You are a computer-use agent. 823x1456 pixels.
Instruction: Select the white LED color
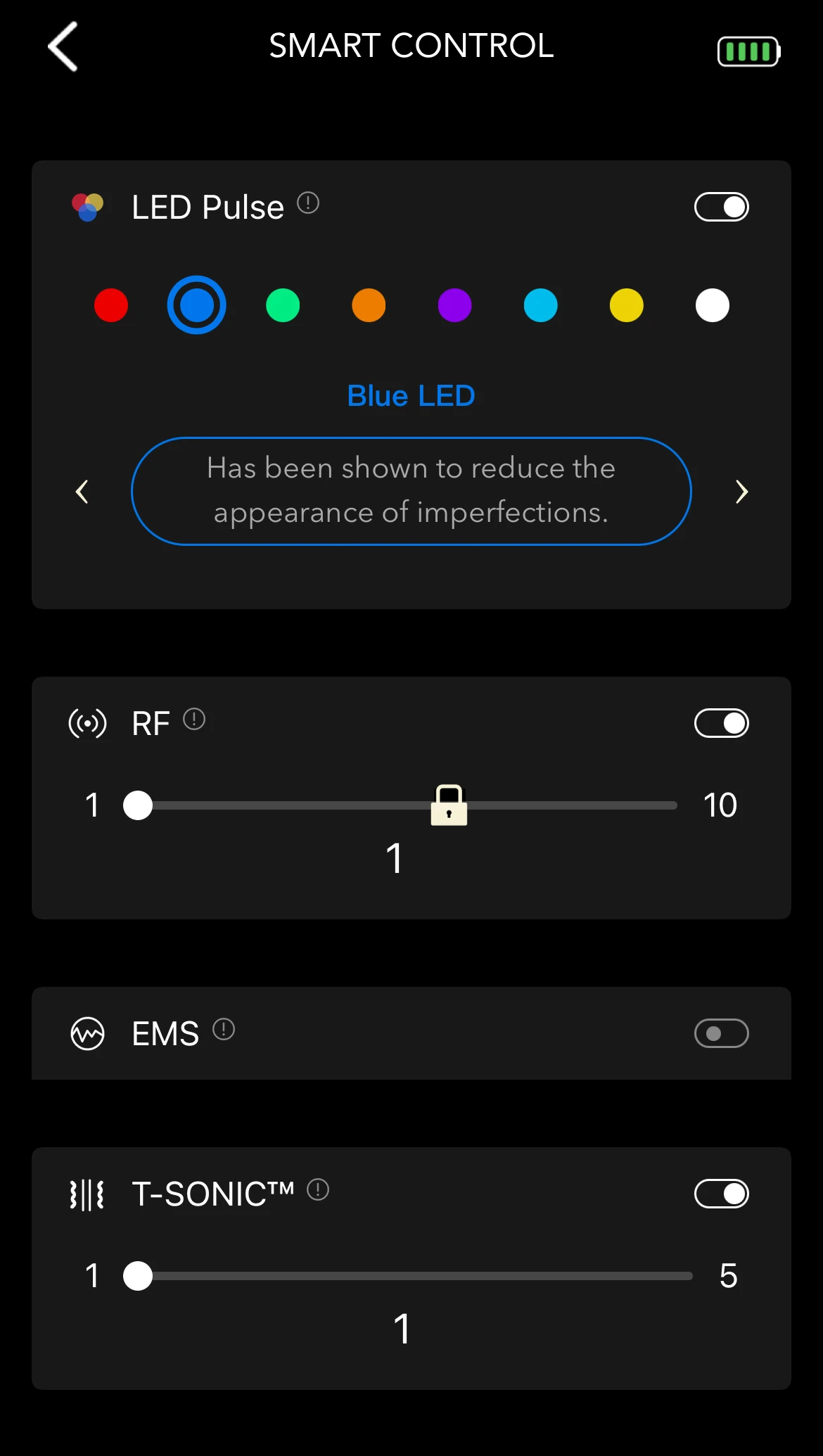(712, 305)
